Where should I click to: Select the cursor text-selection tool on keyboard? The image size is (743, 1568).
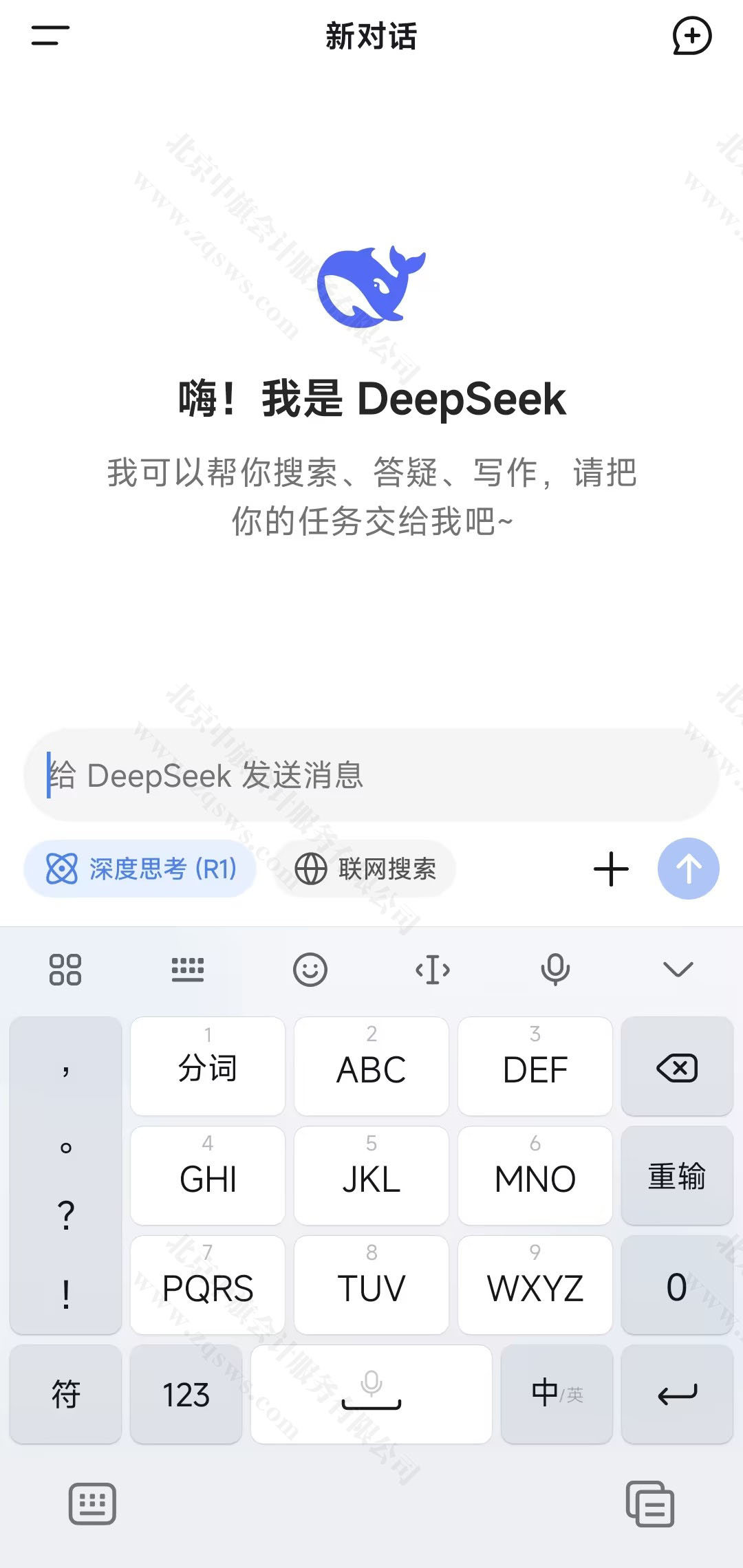tap(432, 970)
